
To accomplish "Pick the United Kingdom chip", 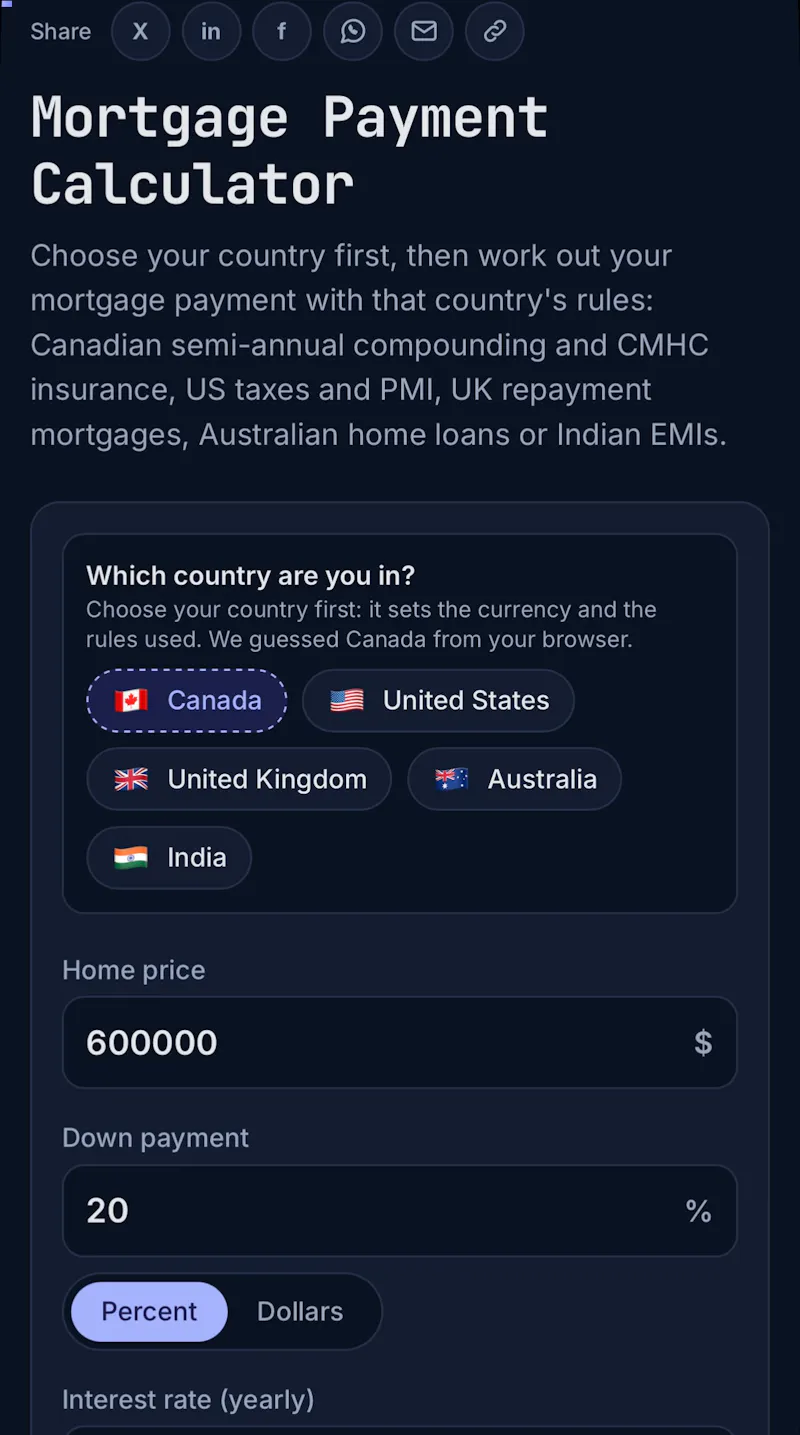I will (x=239, y=779).
